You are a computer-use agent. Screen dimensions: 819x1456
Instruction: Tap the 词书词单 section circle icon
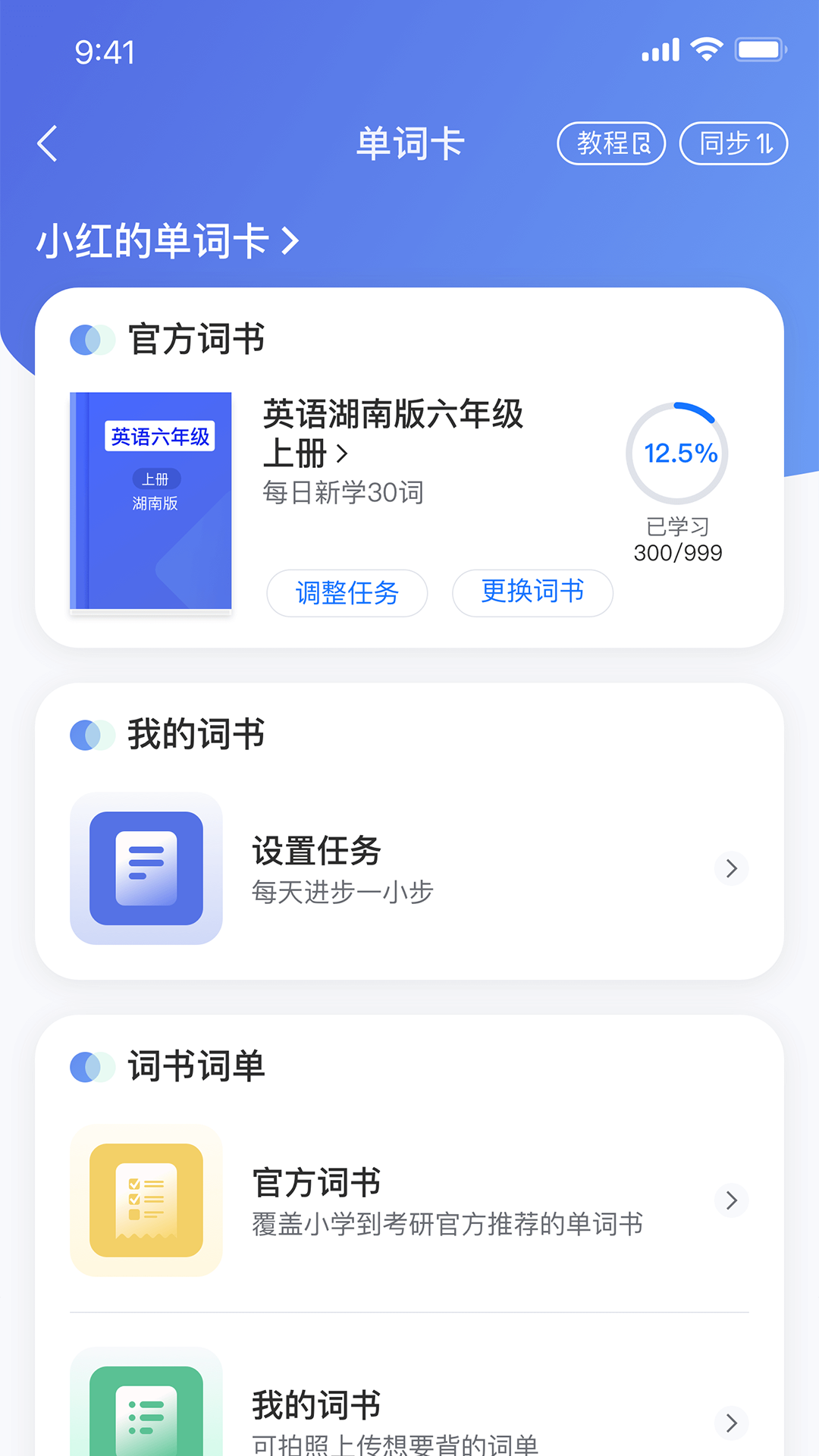pyautogui.click(x=92, y=1066)
